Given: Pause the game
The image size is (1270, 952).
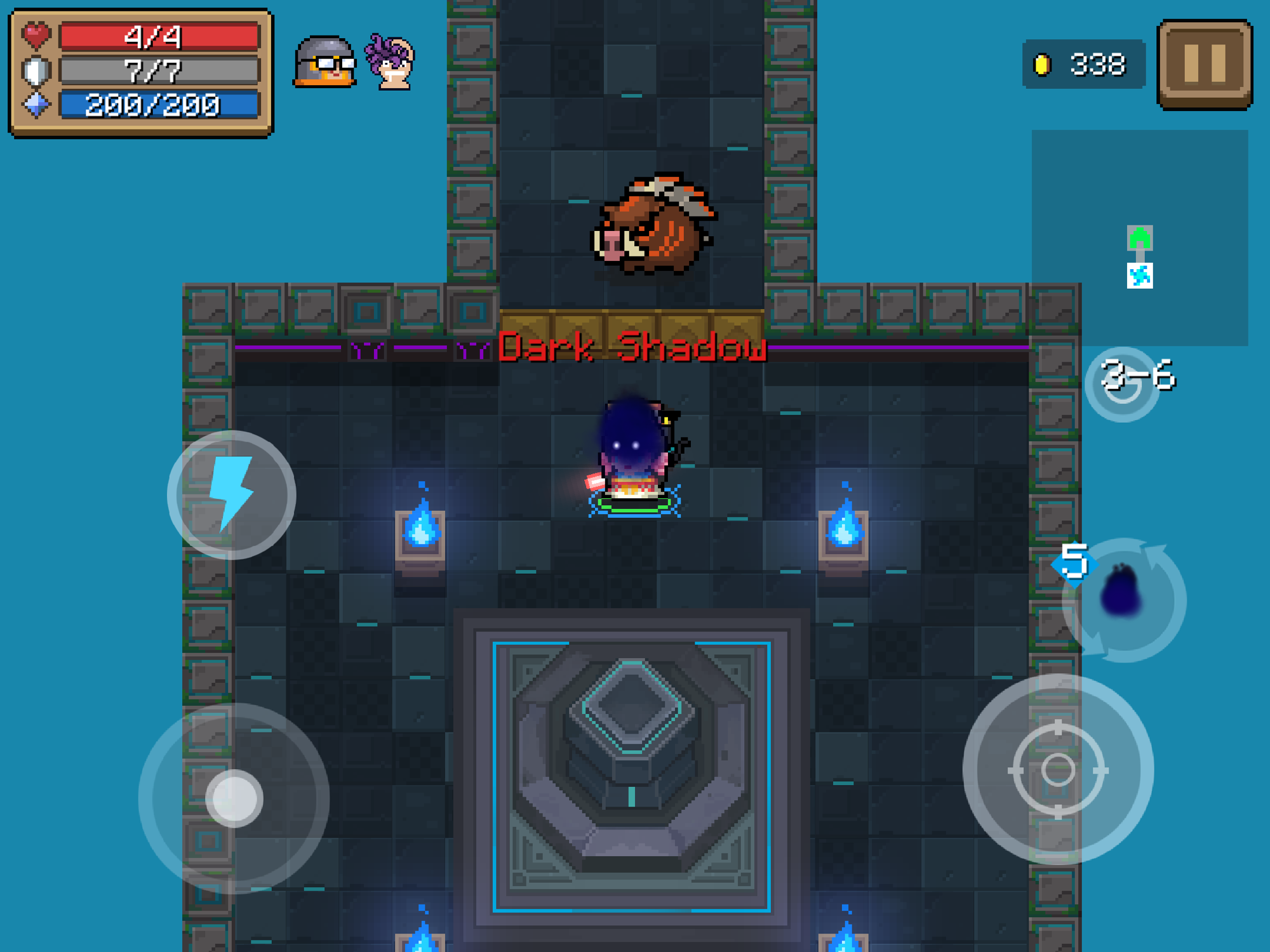Looking at the screenshot, I should 1204,64.
